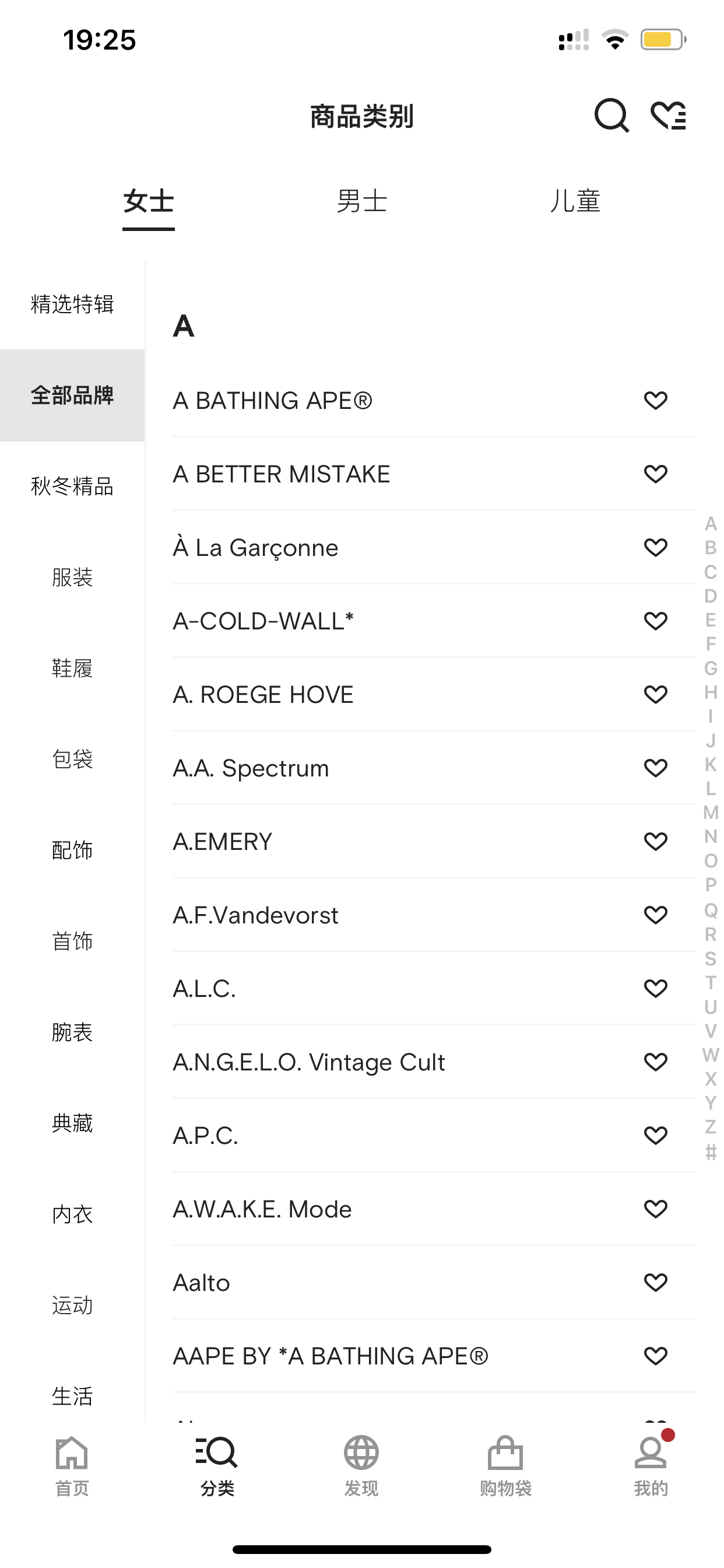Switch to the 男士 tab
The width and height of the screenshot is (724, 1568).
(x=361, y=201)
